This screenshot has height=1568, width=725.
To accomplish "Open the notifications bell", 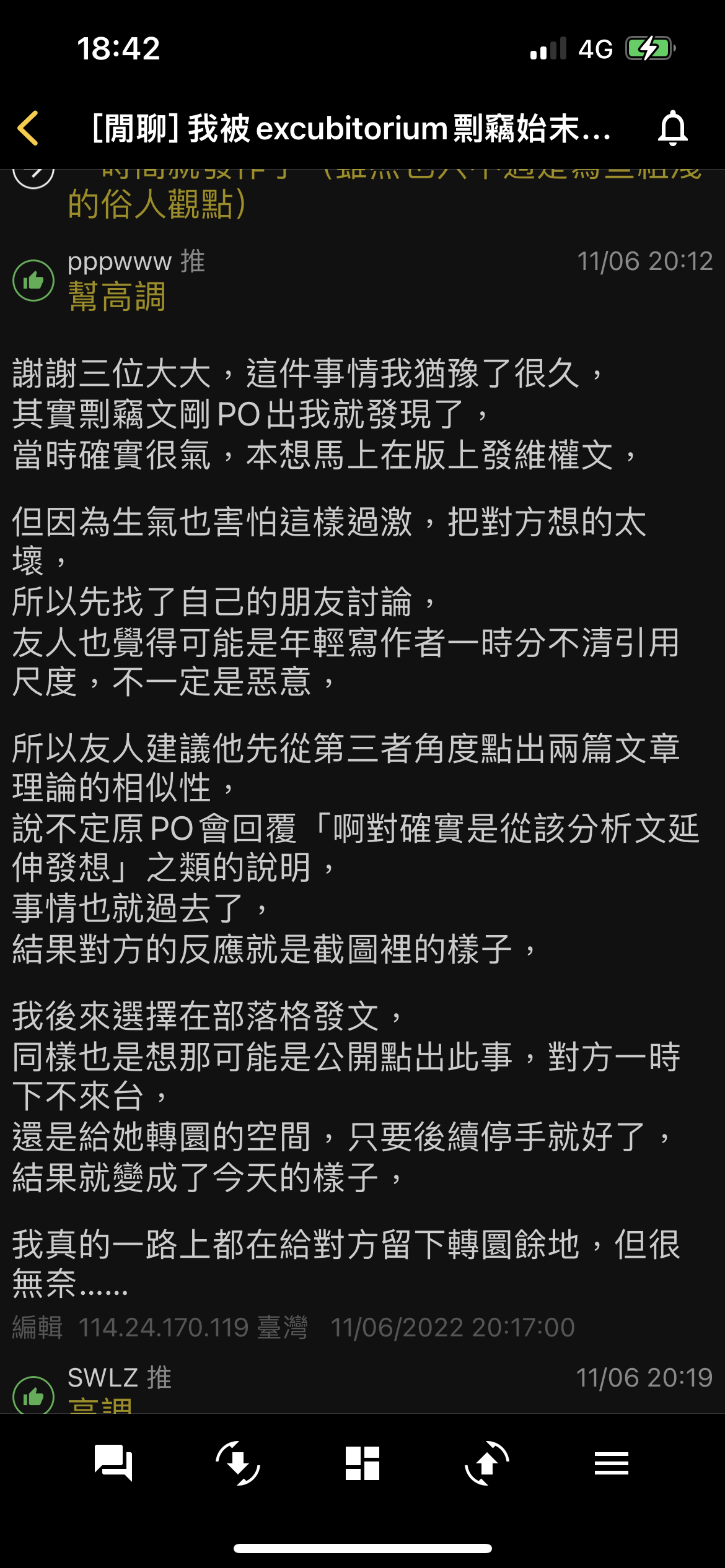I will pos(672,128).
